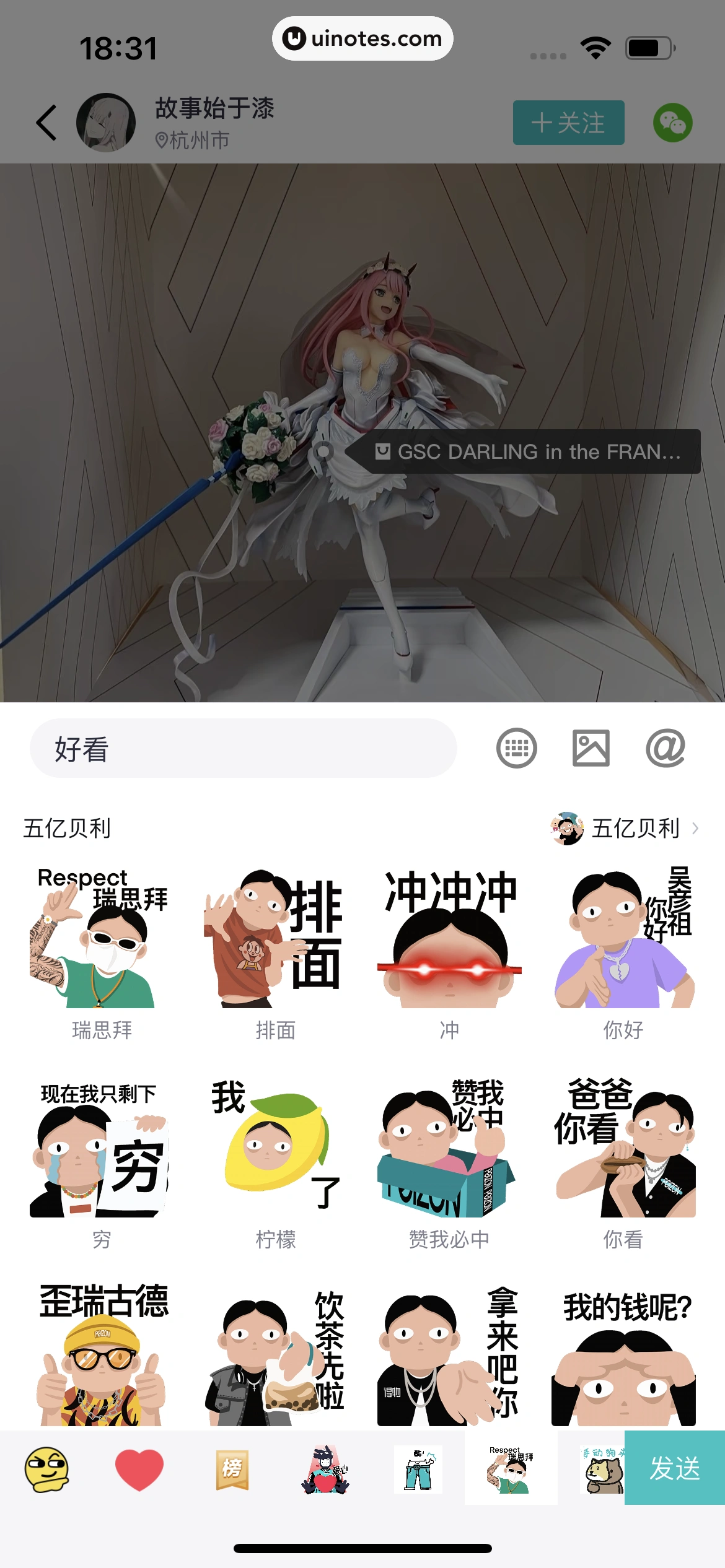The width and height of the screenshot is (725, 1568).
Task: Select the red heart sticker tab
Action: pyautogui.click(x=138, y=1471)
